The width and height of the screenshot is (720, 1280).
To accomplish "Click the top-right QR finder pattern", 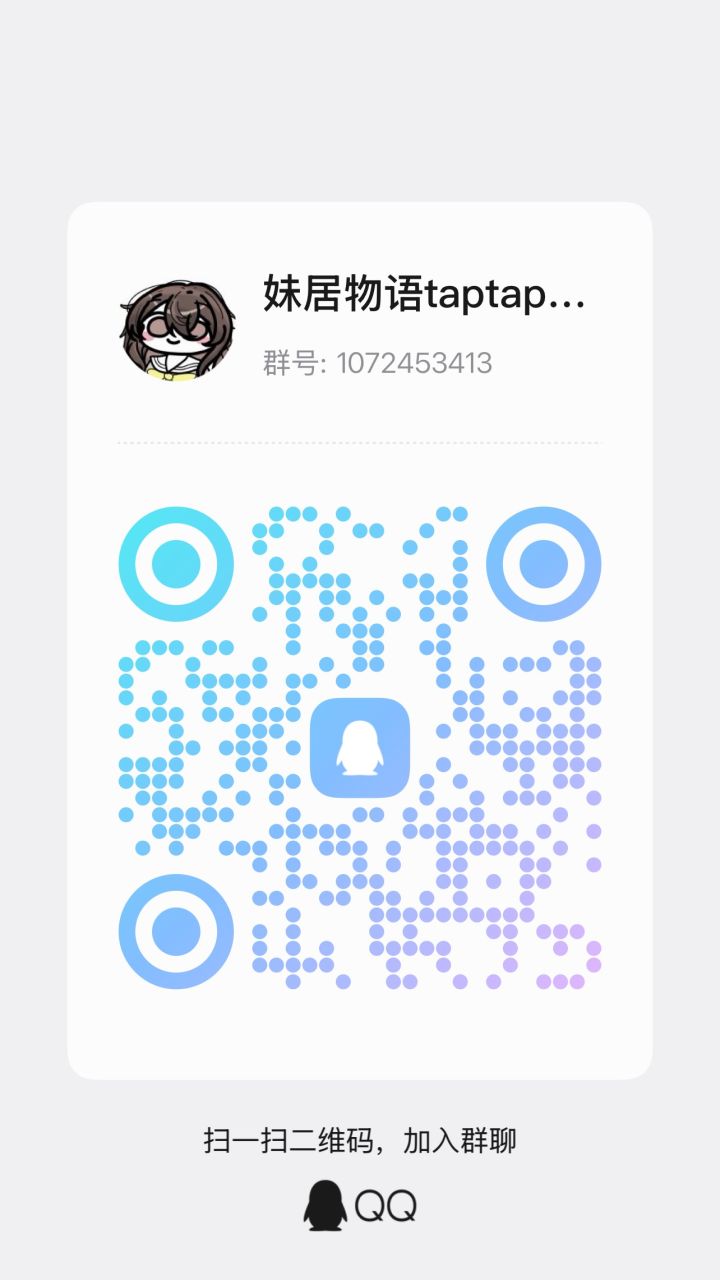I will pyautogui.click(x=544, y=563).
